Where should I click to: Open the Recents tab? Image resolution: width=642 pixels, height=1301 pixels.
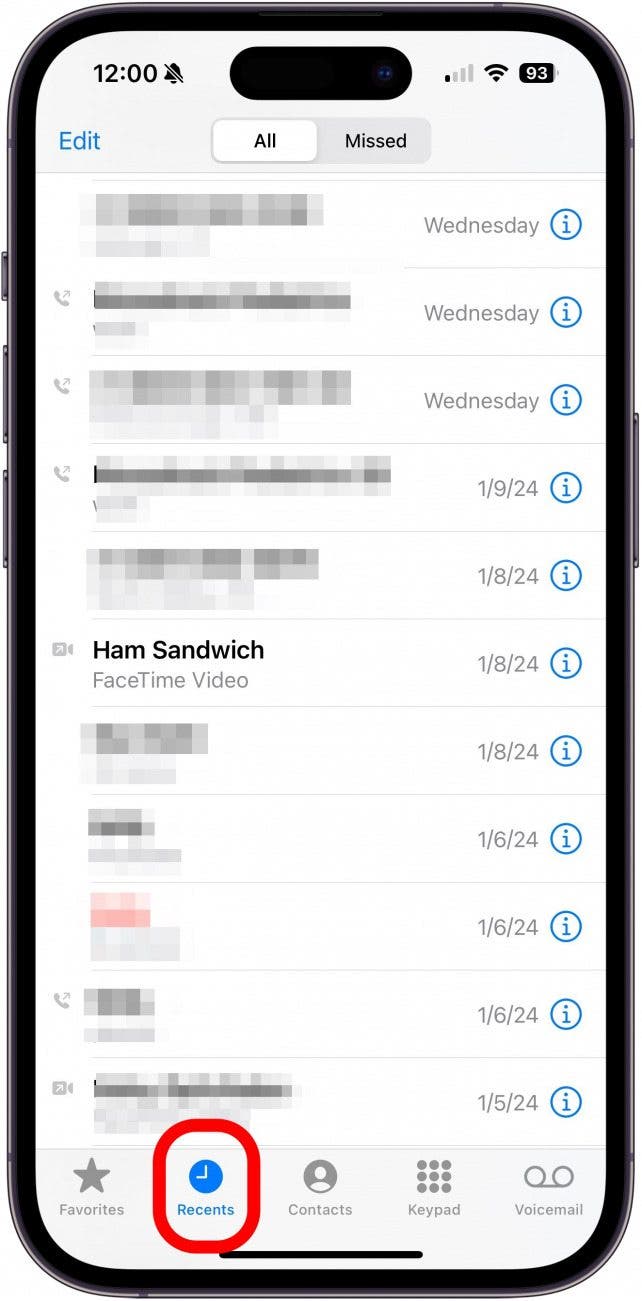click(x=206, y=1187)
